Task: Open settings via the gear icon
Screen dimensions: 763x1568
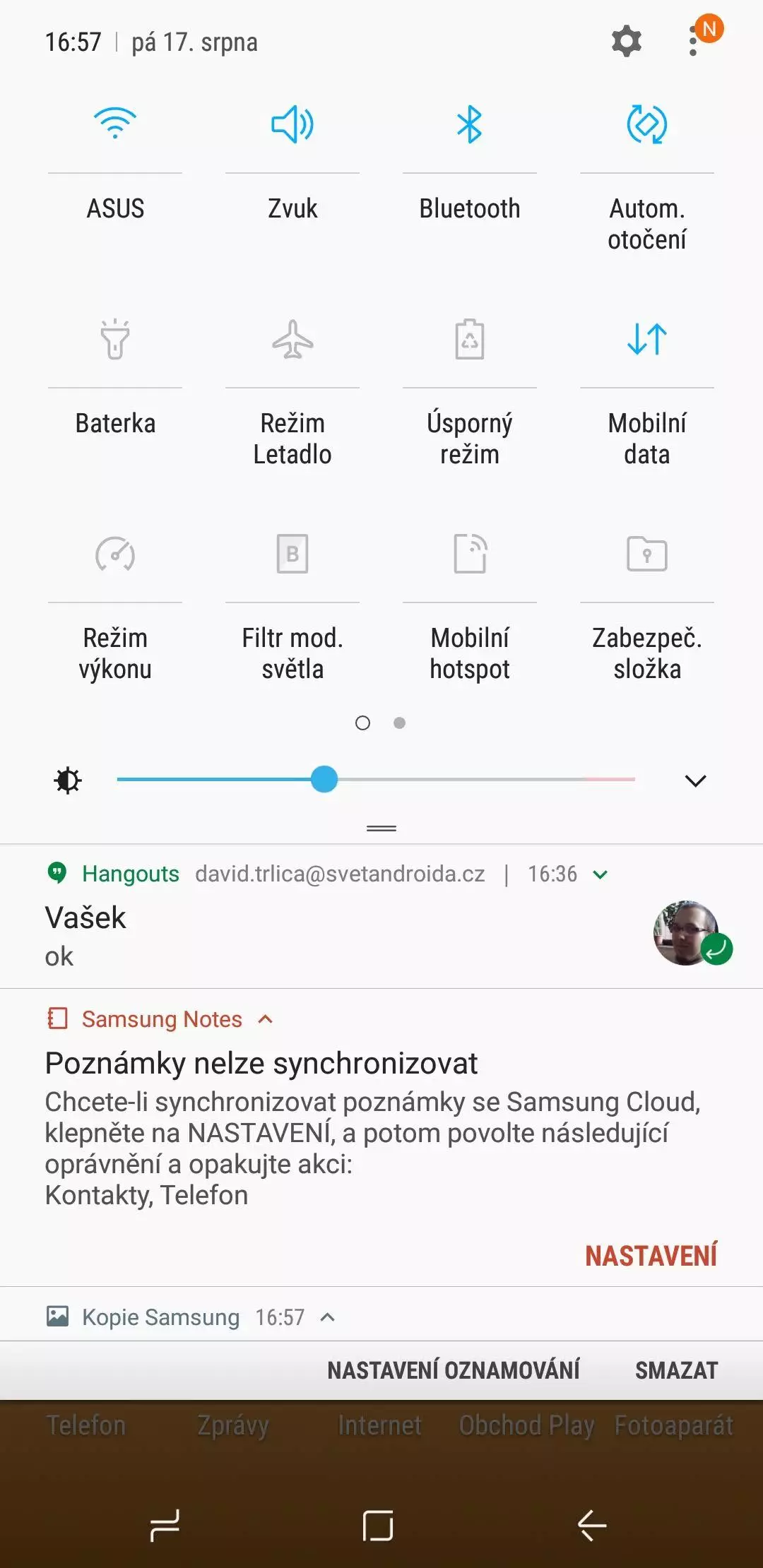Action: click(x=626, y=42)
